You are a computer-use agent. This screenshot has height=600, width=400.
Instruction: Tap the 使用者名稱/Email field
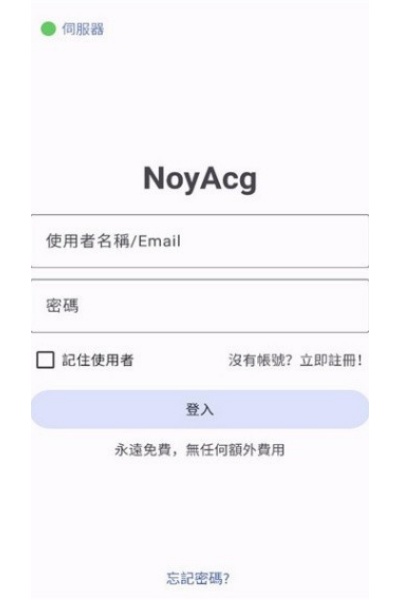coord(200,241)
